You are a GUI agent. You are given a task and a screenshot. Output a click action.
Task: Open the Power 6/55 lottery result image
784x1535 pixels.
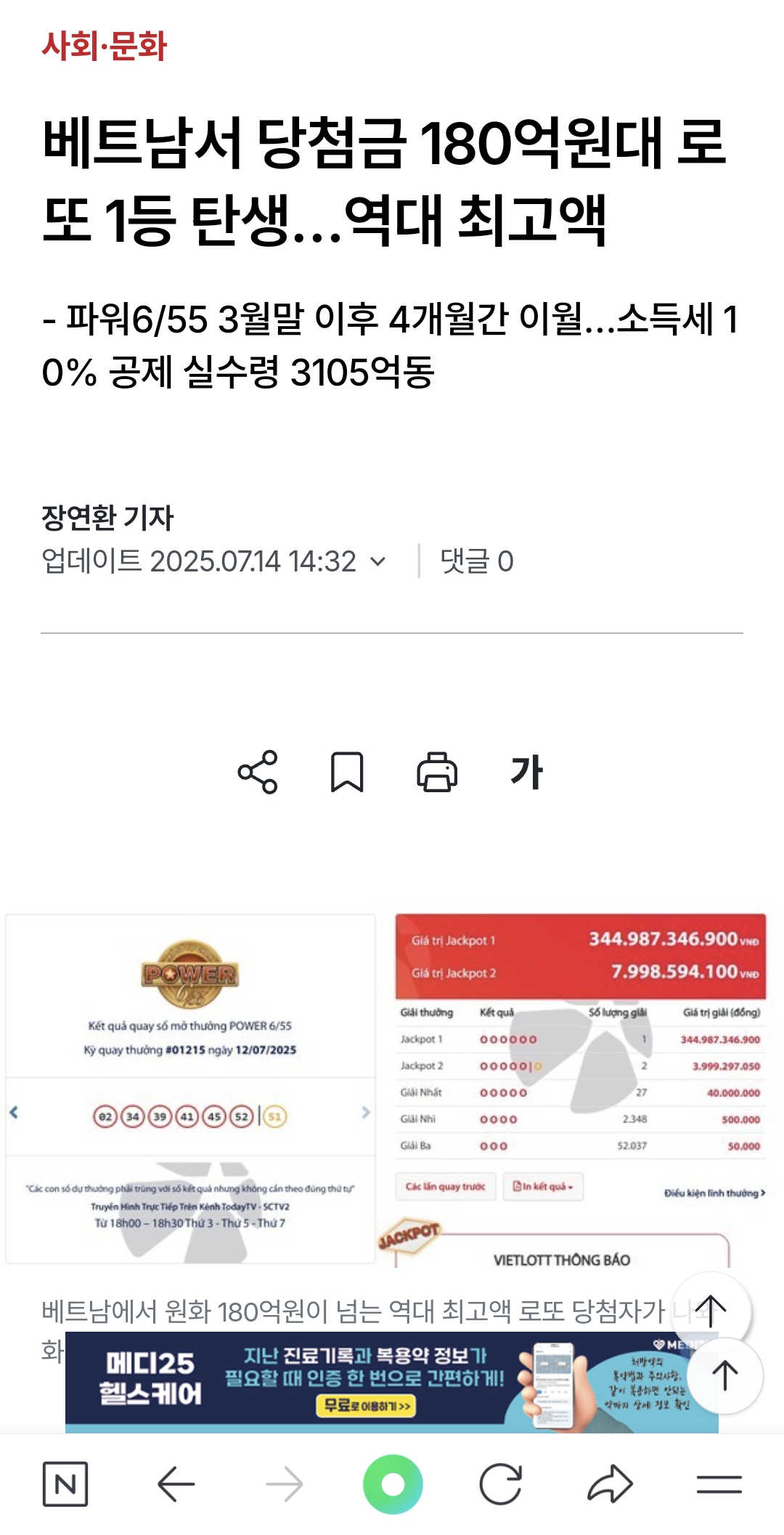[385, 1089]
